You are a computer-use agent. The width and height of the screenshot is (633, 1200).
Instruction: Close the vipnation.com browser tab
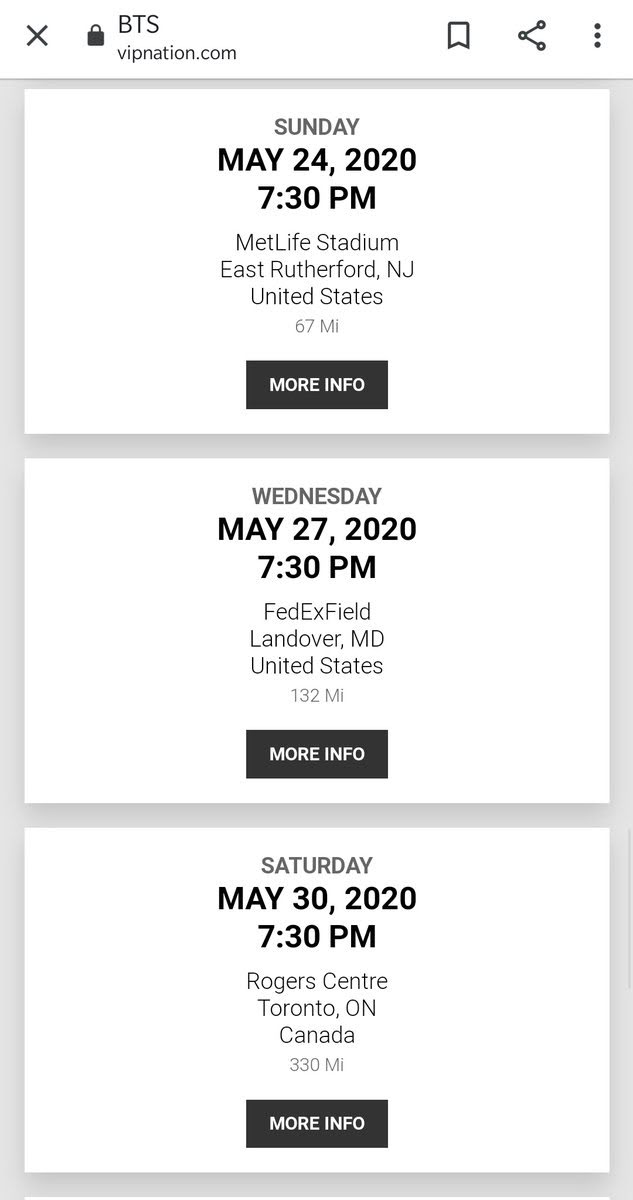[37, 37]
